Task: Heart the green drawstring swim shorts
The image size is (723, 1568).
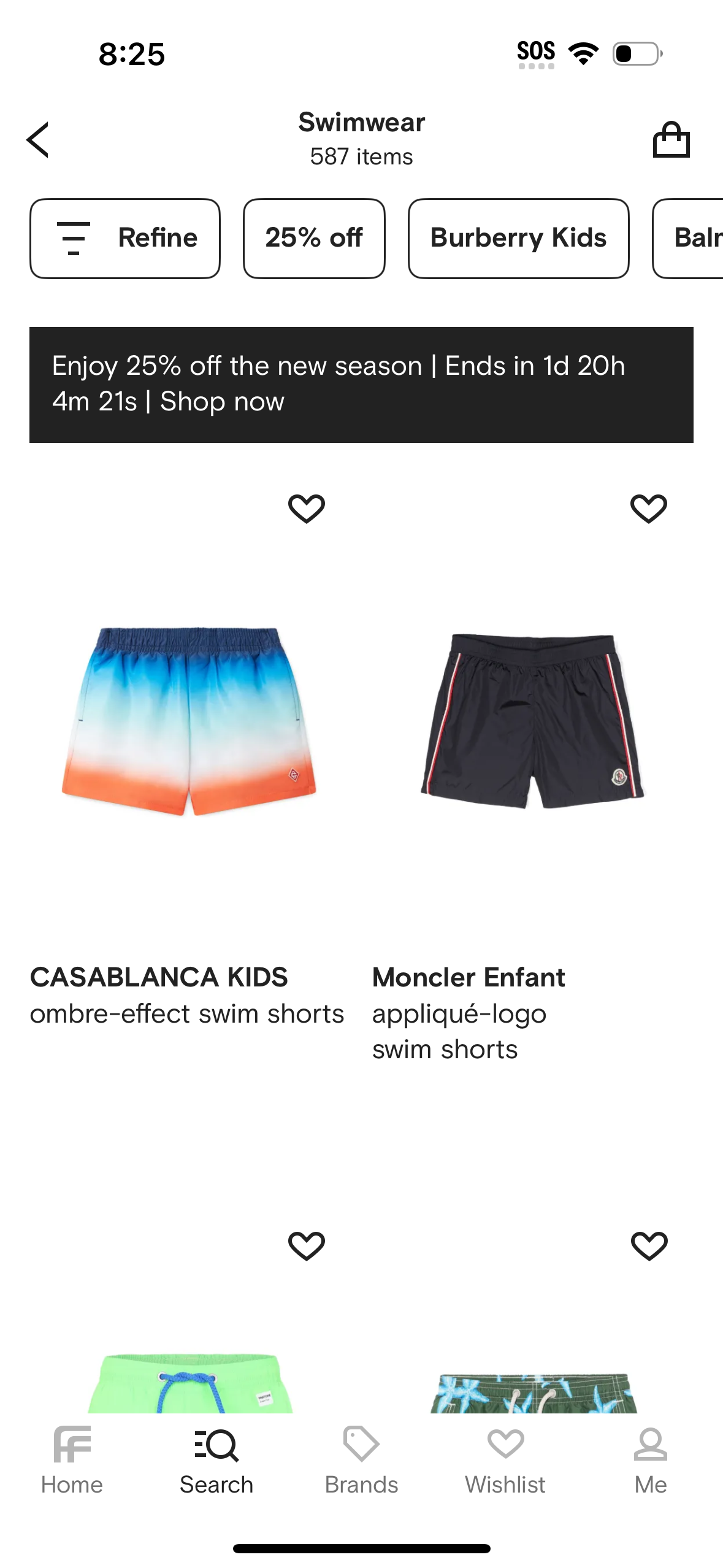Action: click(x=307, y=1245)
